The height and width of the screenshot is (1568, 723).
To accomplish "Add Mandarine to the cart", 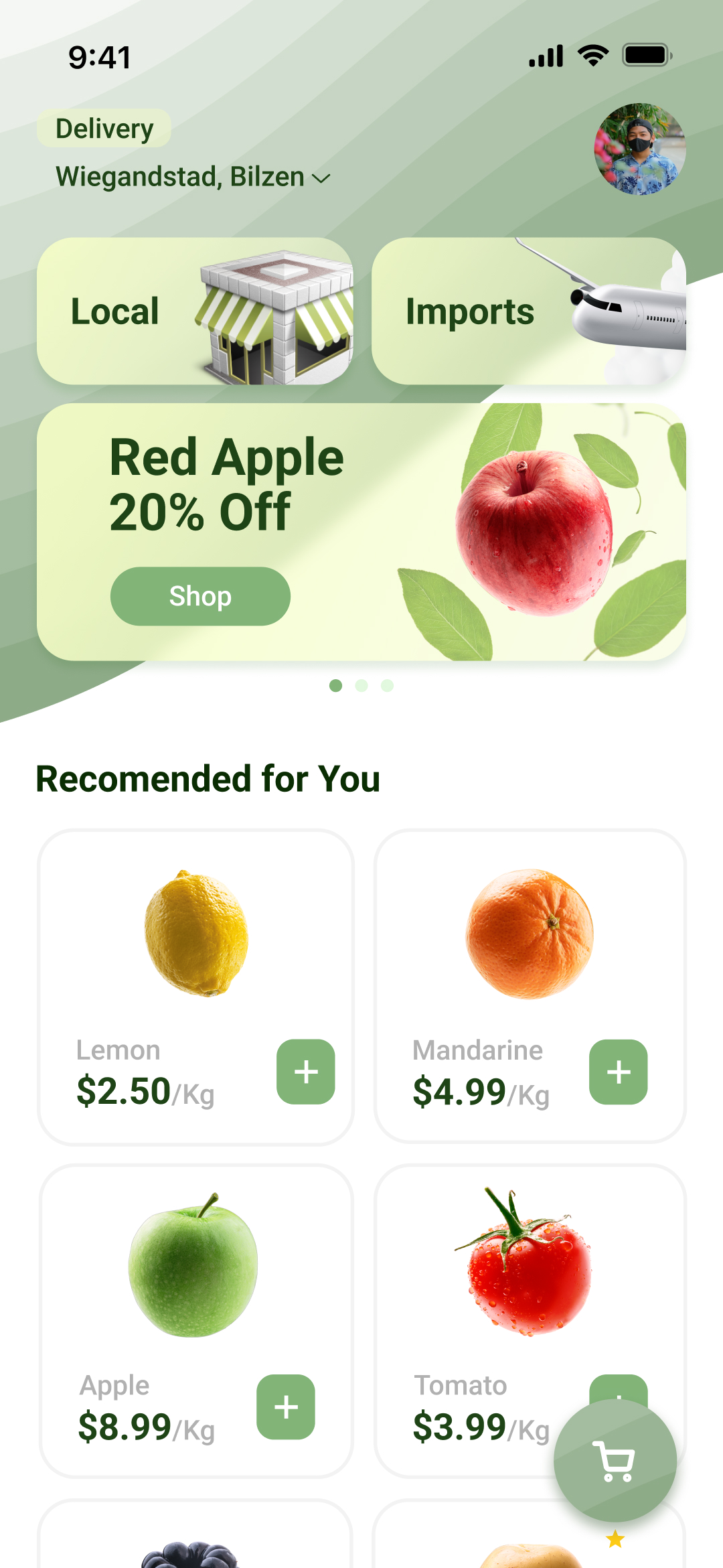I will point(618,1072).
